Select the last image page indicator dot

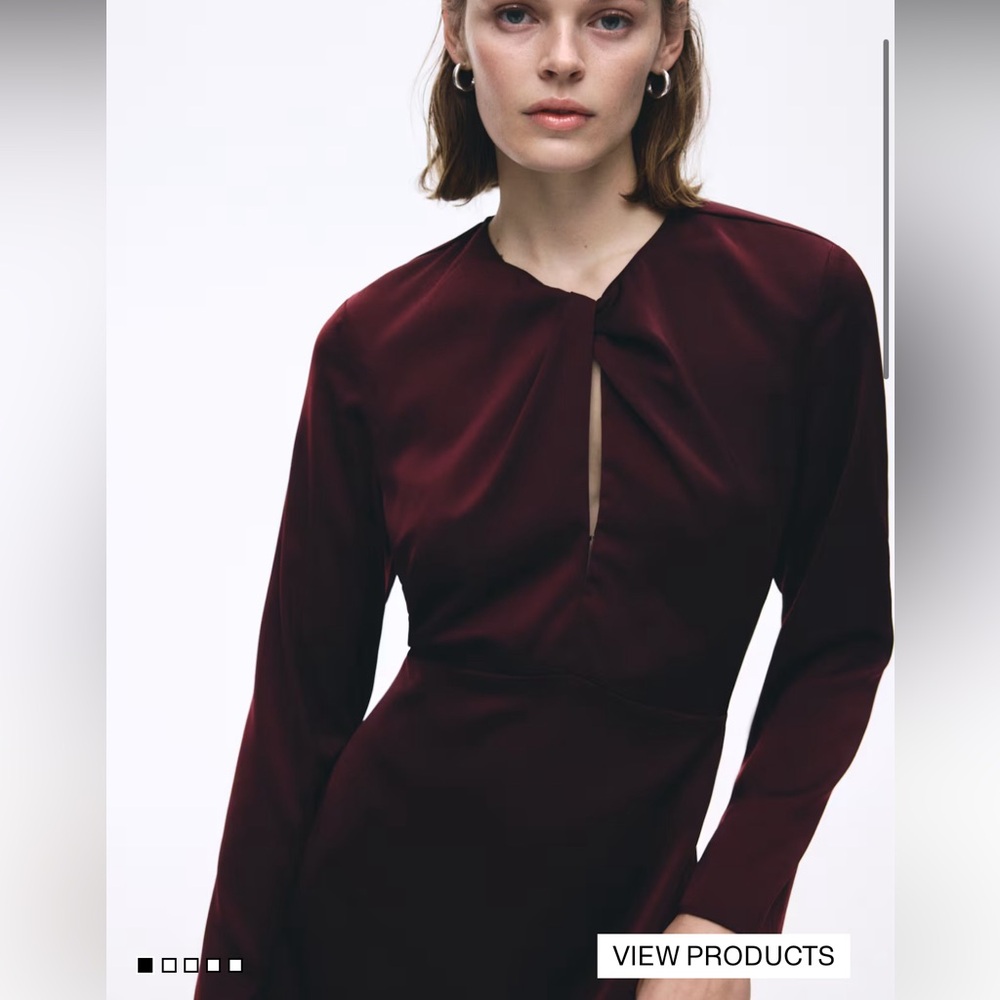click(235, 965)
